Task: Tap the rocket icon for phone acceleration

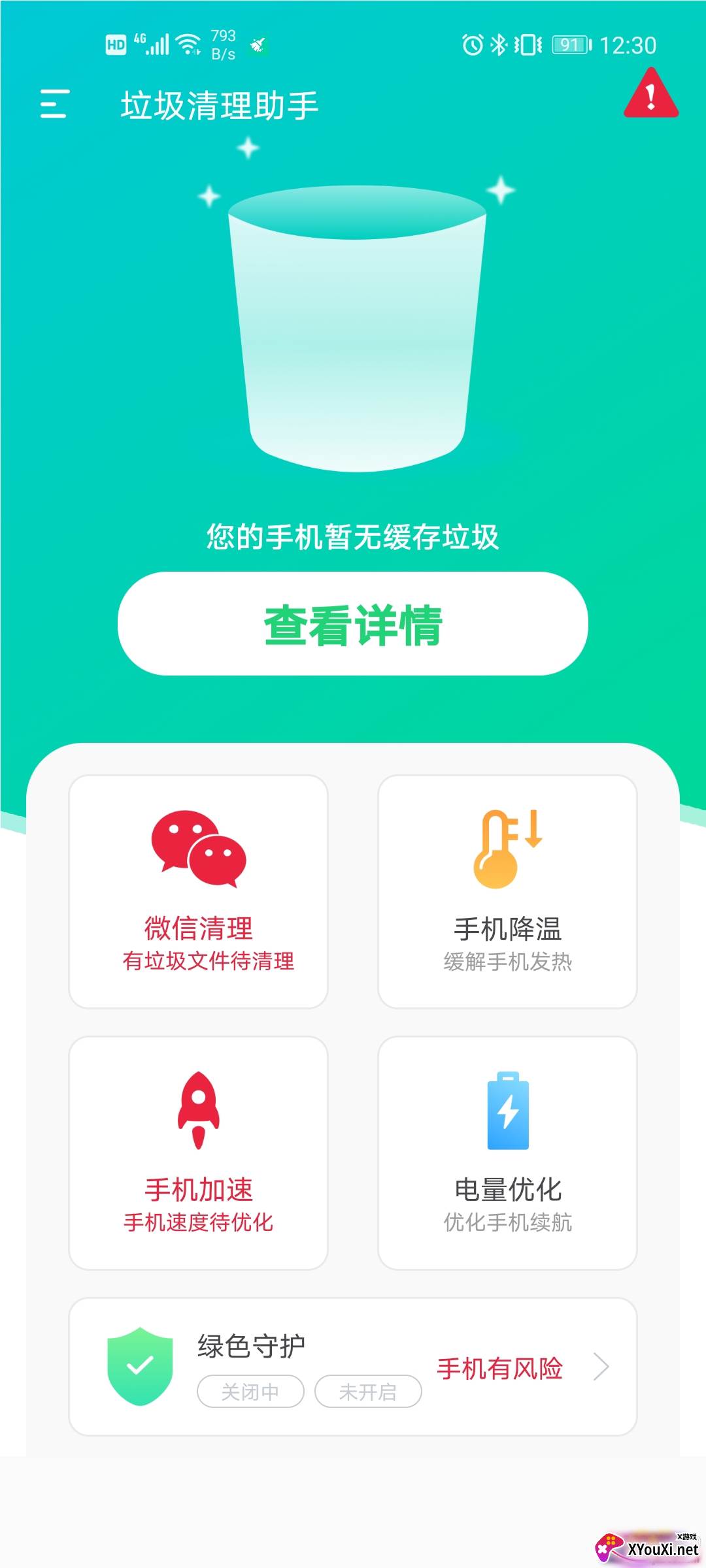Action: pyautogui.click(x=197, y=1111)
